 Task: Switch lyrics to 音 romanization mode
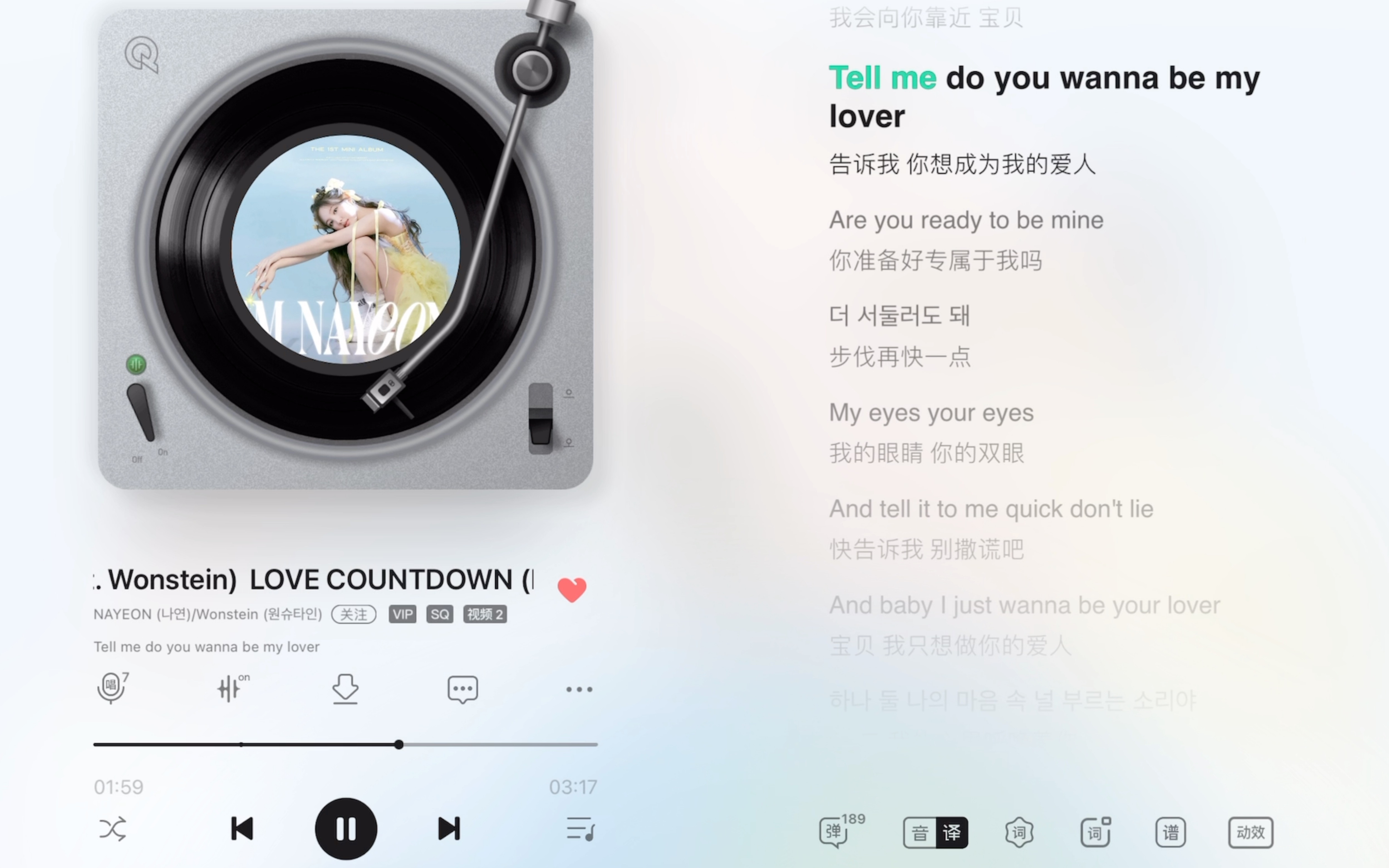tap(920, 832)
